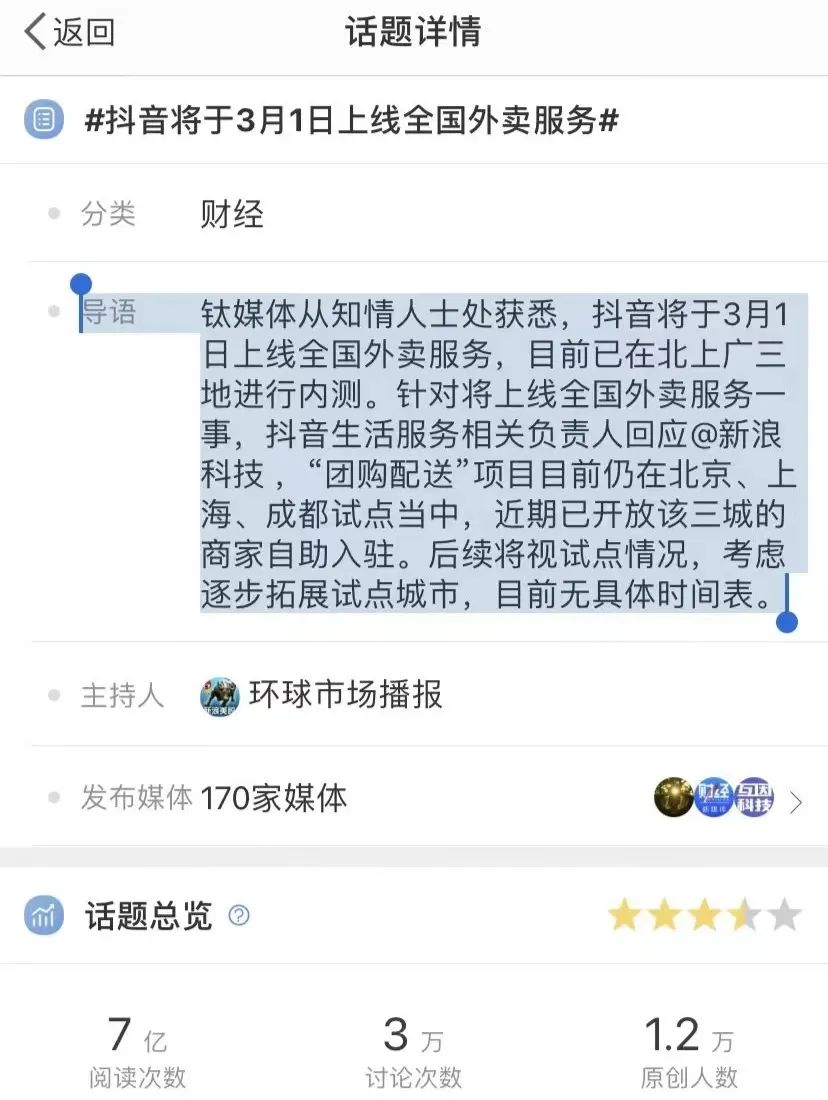
Task: Open the question mark help icon
Action: 239,916
